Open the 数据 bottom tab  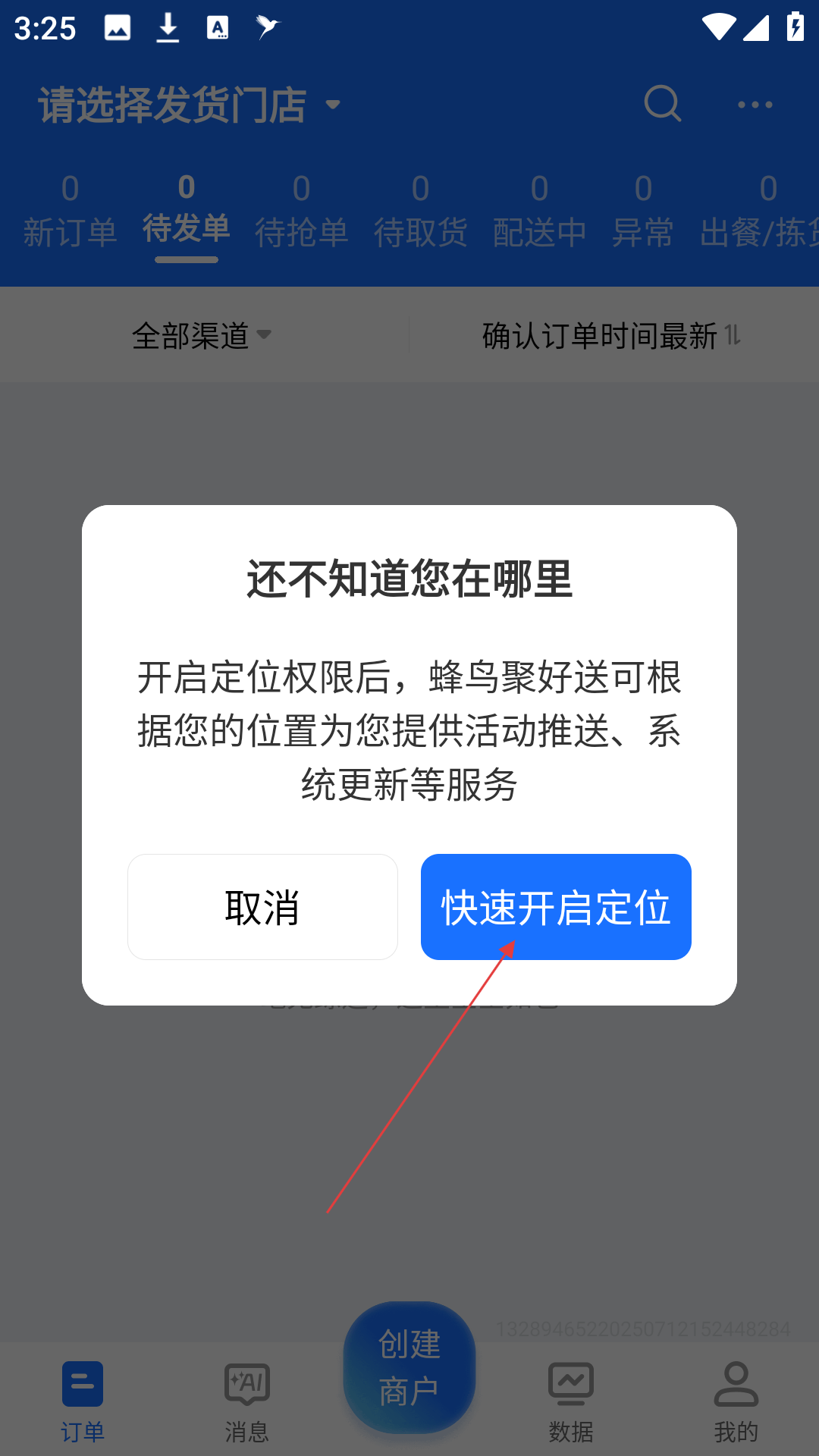tap(571, 1401)
